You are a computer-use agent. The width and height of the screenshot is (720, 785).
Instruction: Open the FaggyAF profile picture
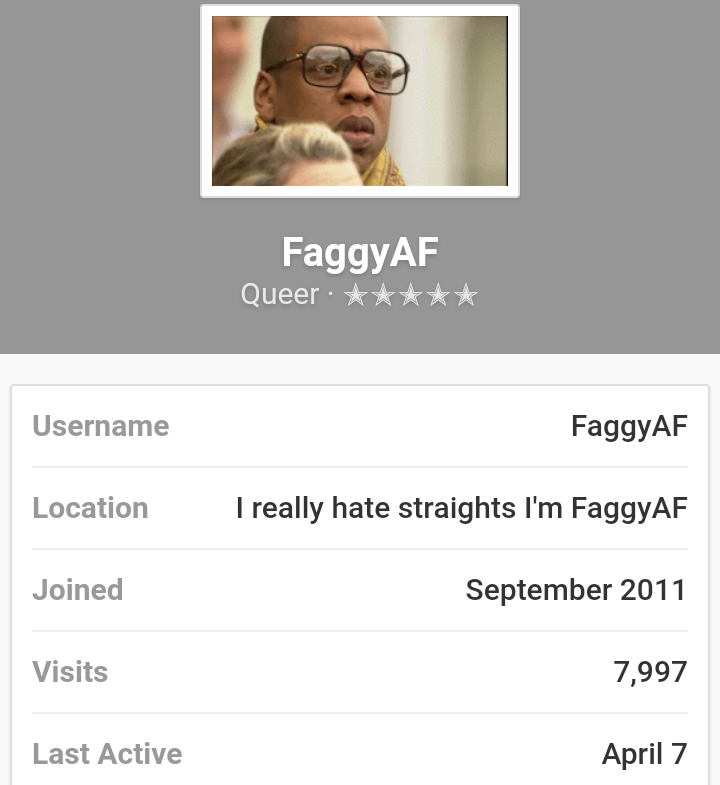pos(359,101)
